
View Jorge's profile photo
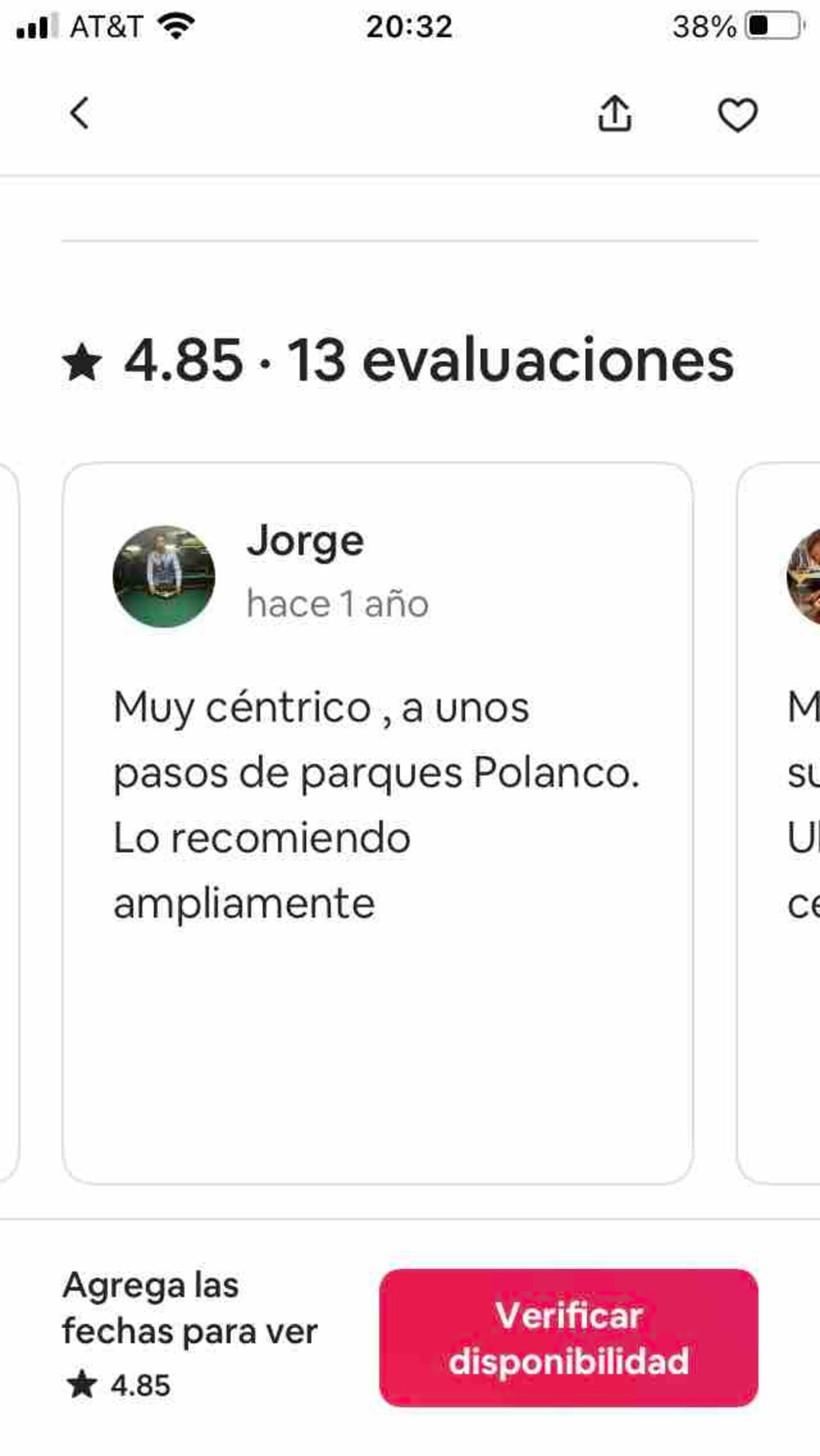[x=164, y=576]
